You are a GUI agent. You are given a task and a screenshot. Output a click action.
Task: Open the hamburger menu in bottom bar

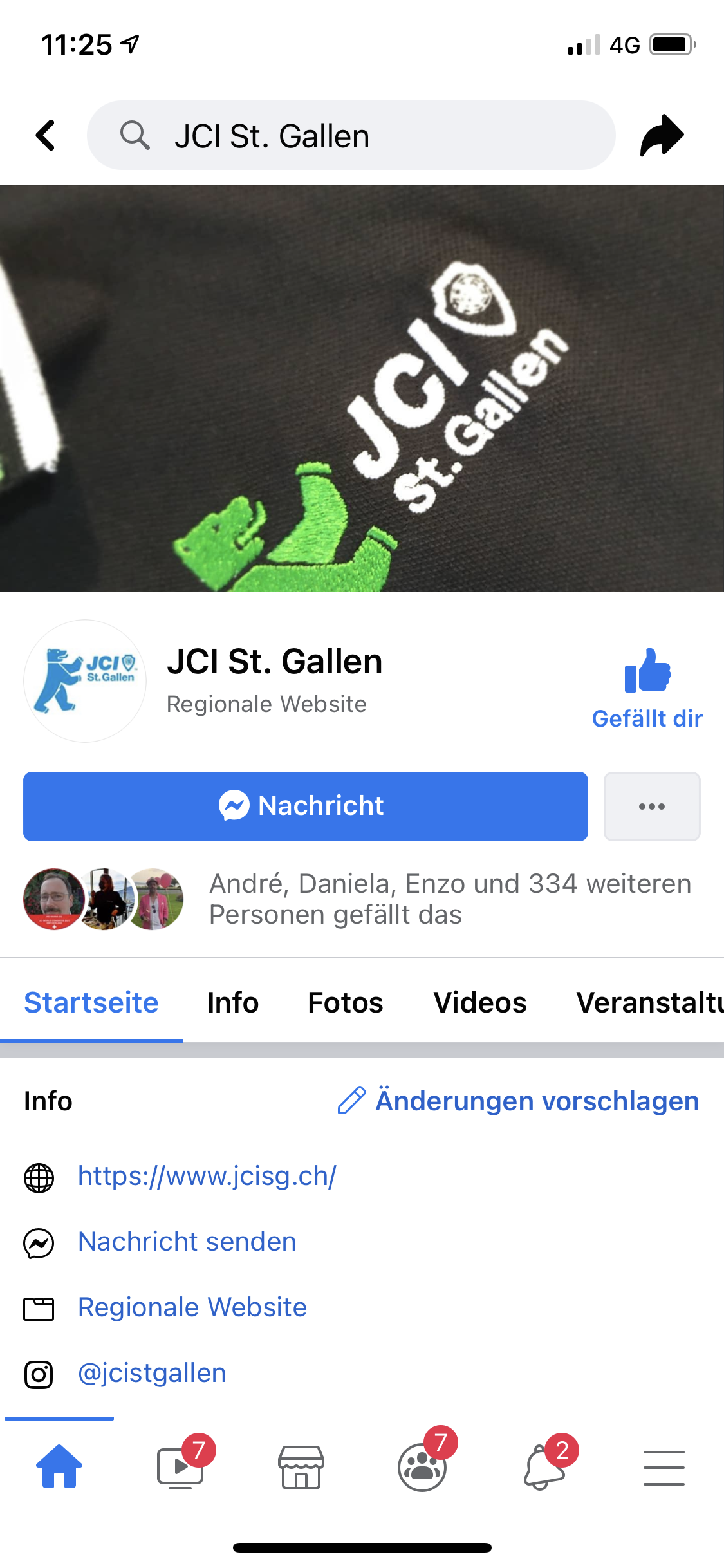pyautogui.click(x=664, y=1468)
